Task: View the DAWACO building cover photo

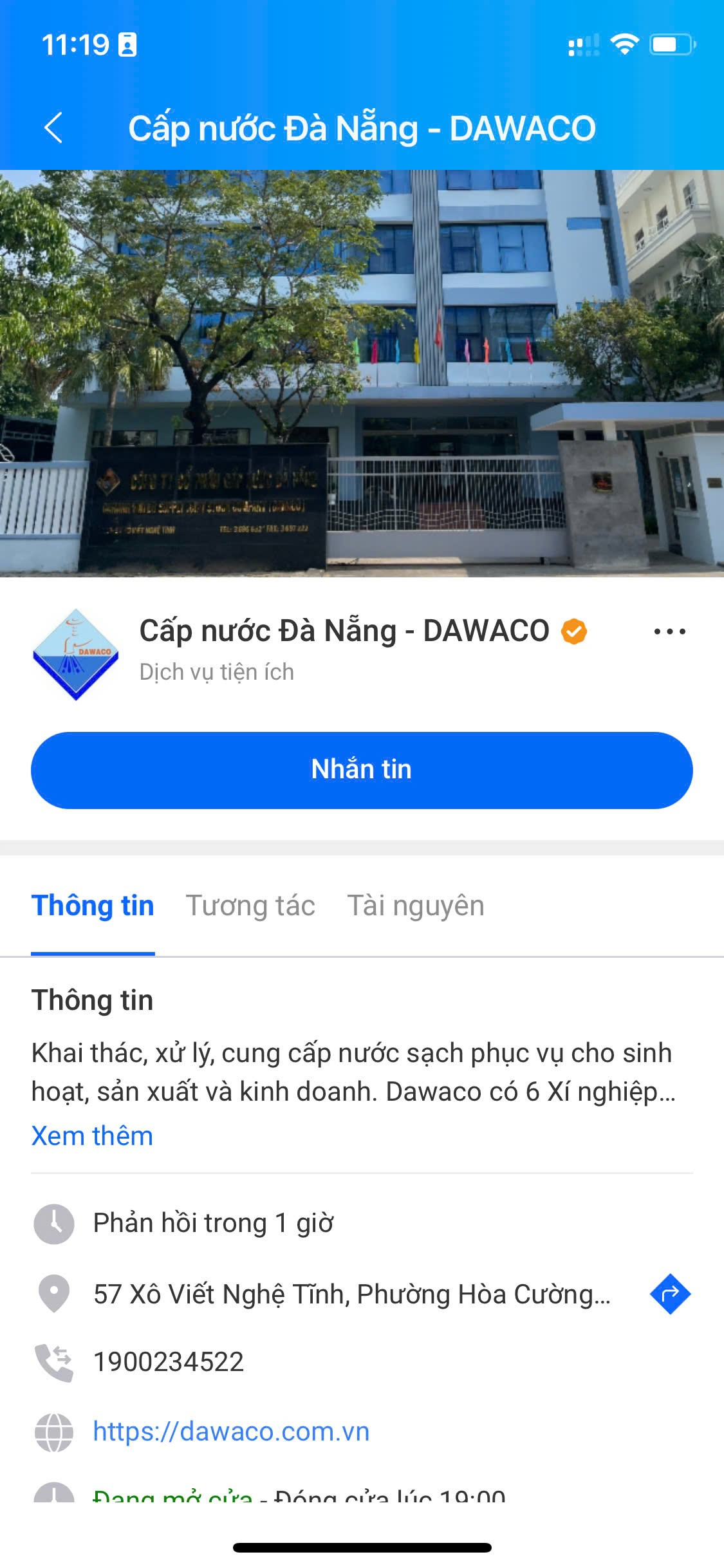Action: (362, 373)
